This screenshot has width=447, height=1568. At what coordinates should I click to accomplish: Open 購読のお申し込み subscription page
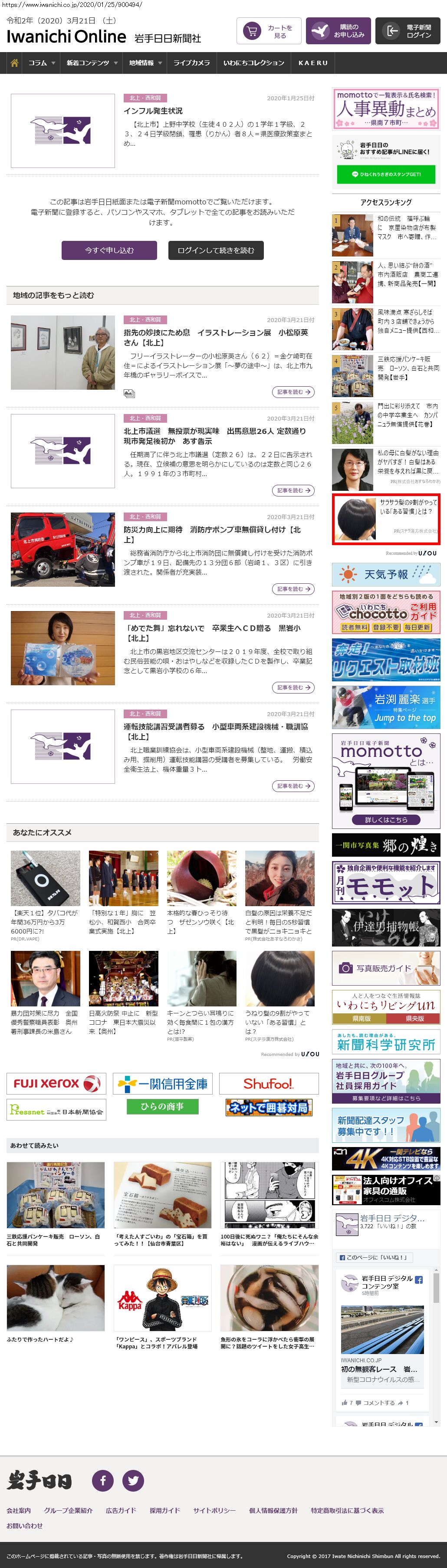tap(338, 31)
